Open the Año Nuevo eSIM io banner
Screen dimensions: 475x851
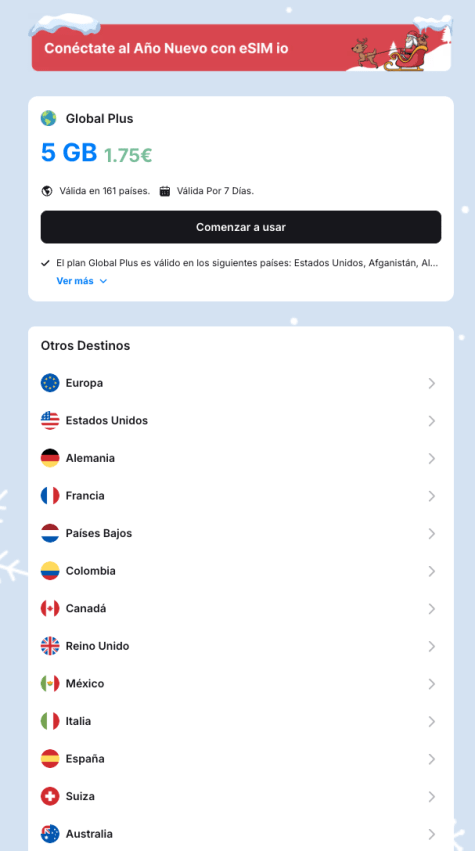tap(240, 48)
